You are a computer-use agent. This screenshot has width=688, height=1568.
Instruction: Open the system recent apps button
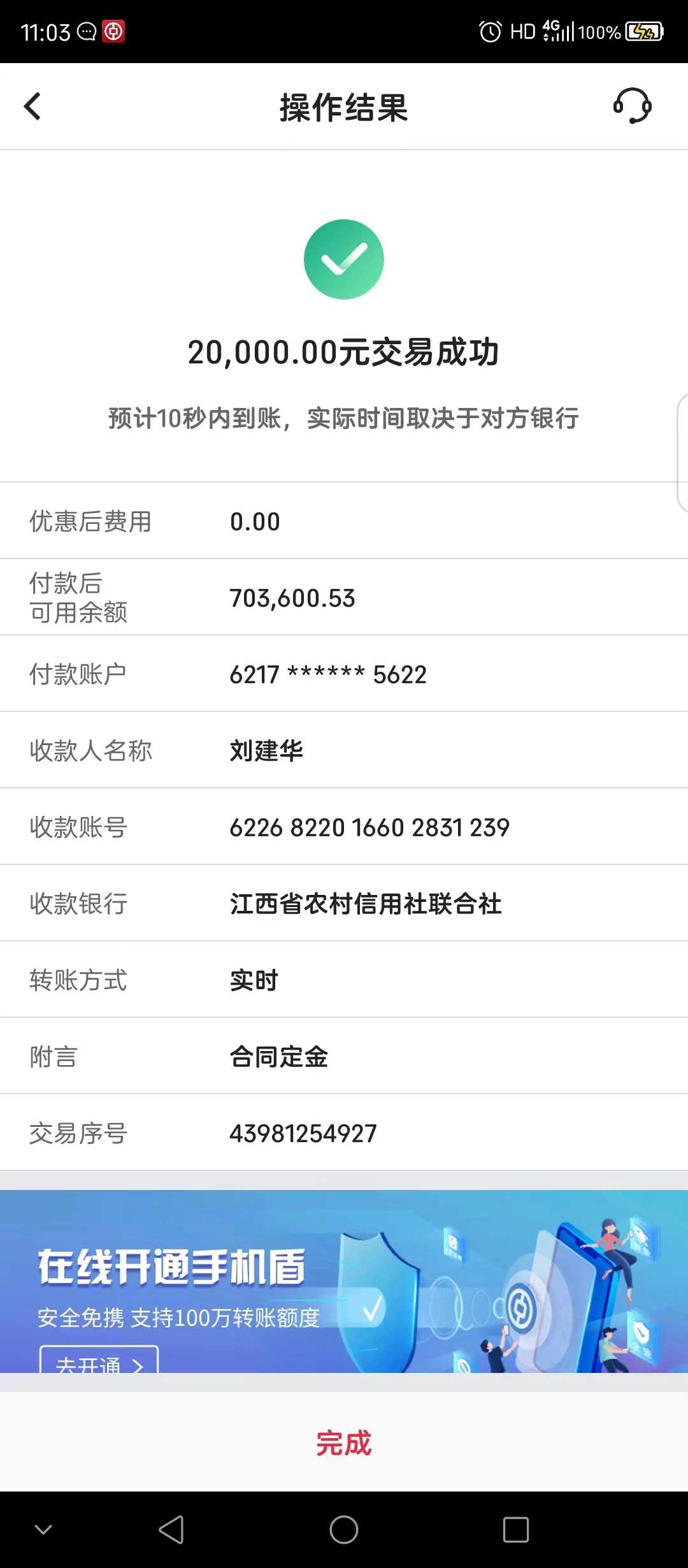point(515,1529)
